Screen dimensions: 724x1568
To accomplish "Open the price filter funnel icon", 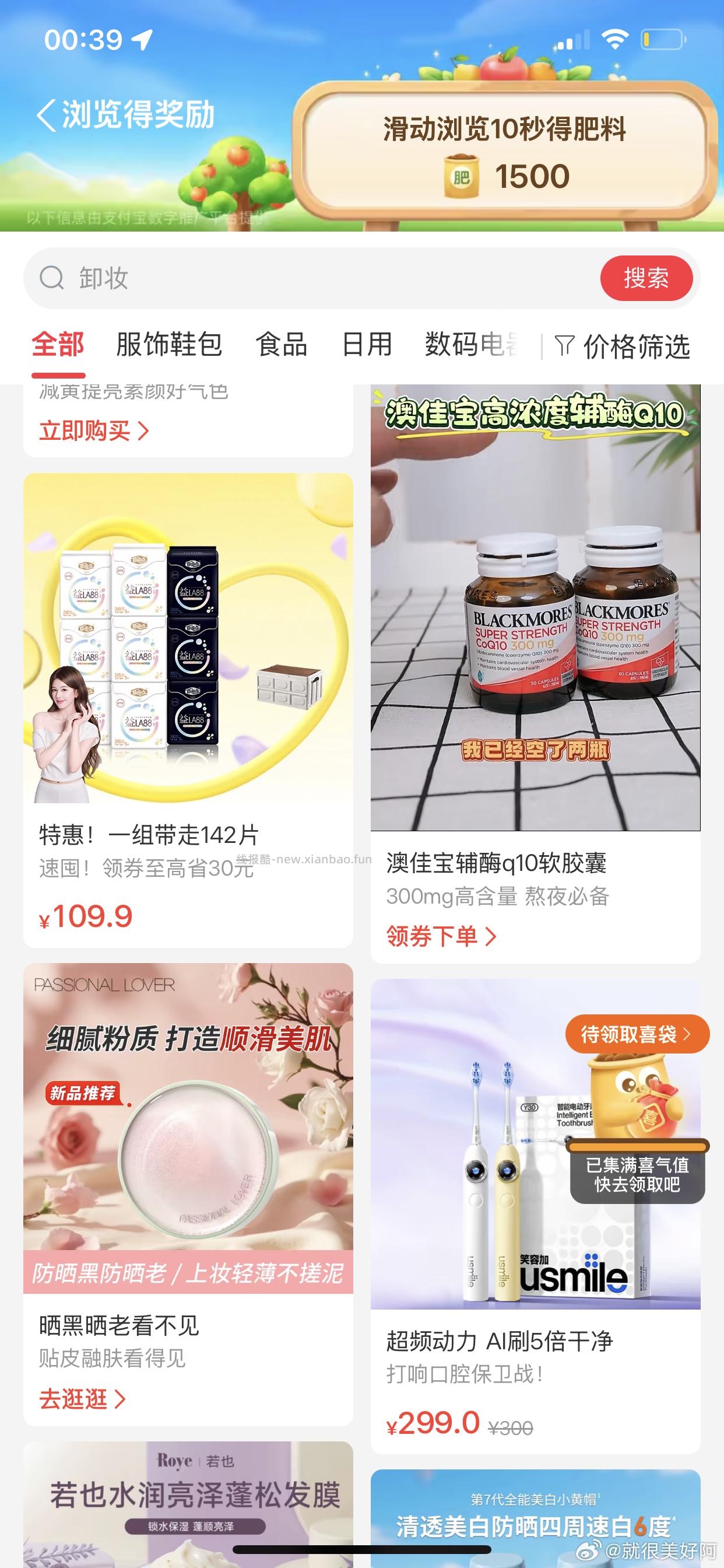I will coord(565,345).
